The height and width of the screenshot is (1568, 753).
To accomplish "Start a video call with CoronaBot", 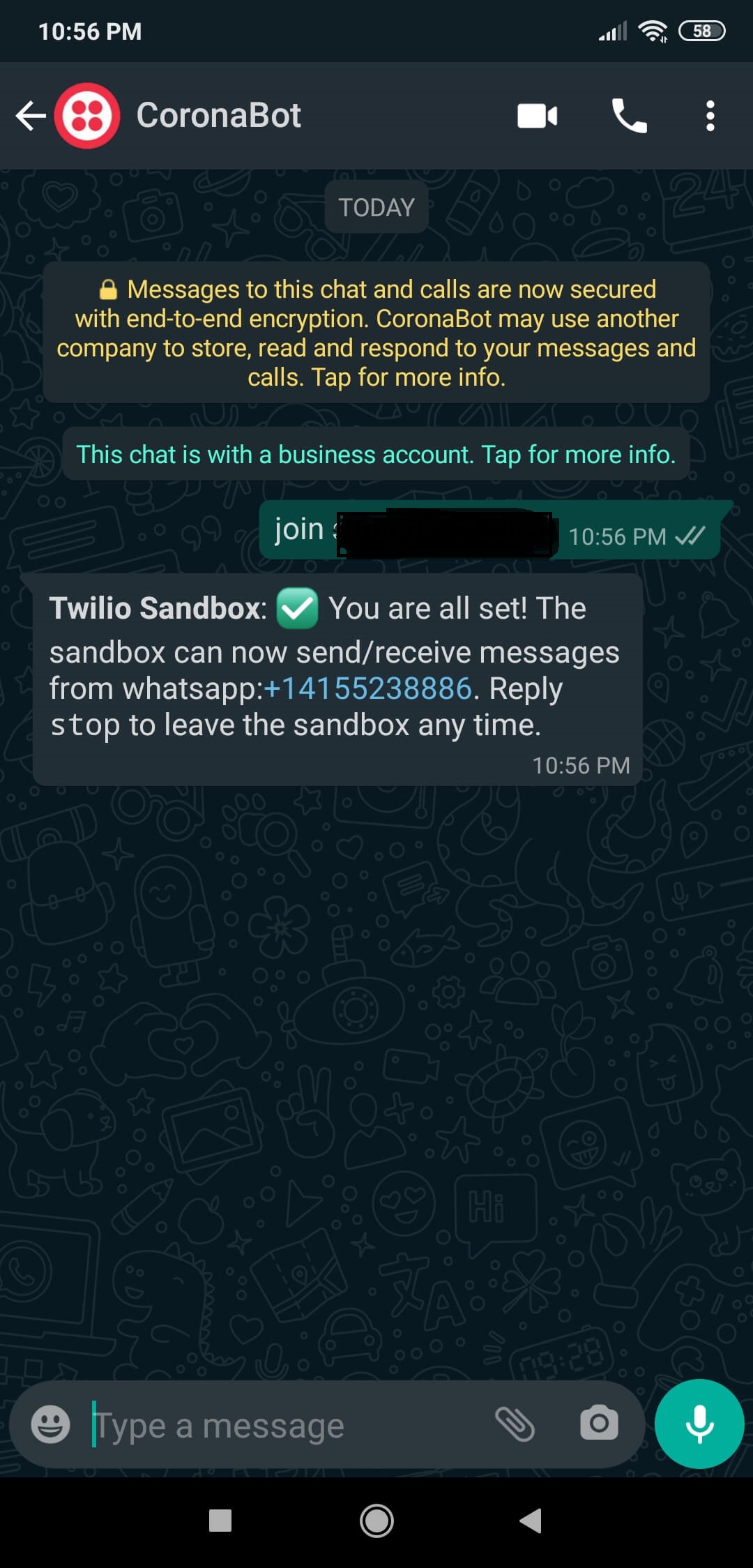I will [537, 116].
